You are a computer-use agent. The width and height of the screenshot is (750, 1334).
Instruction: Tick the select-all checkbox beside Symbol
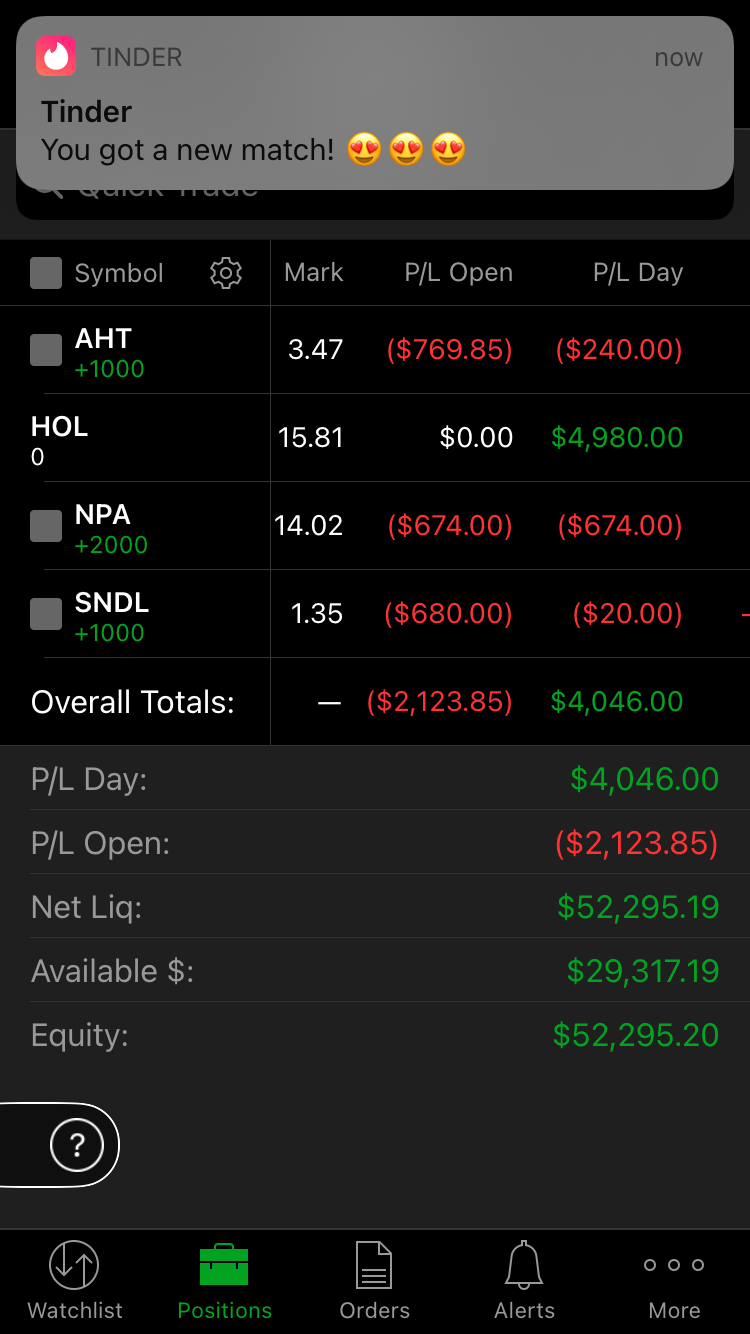[46, 273]
